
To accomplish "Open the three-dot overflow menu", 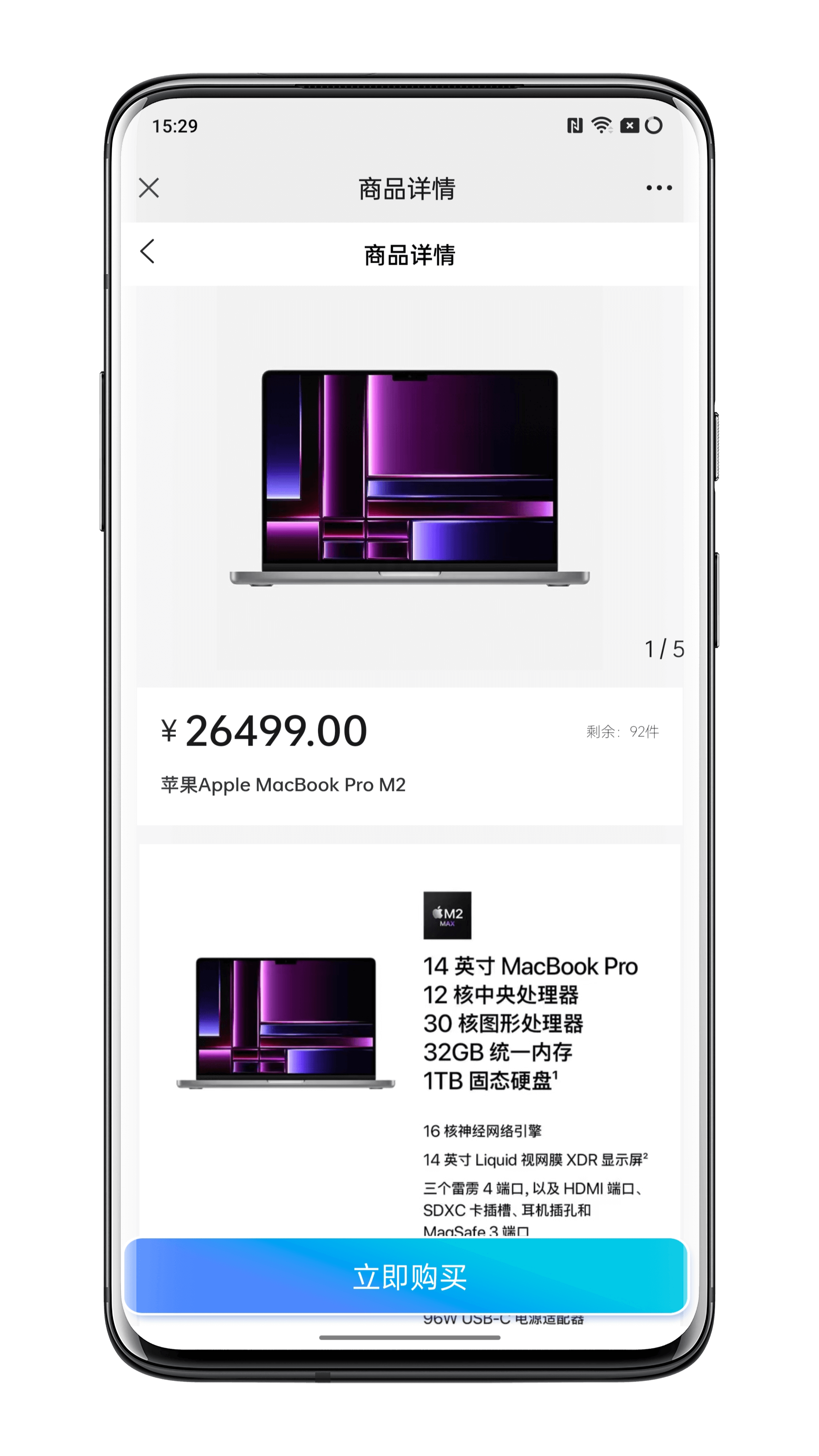I will 659,188.
